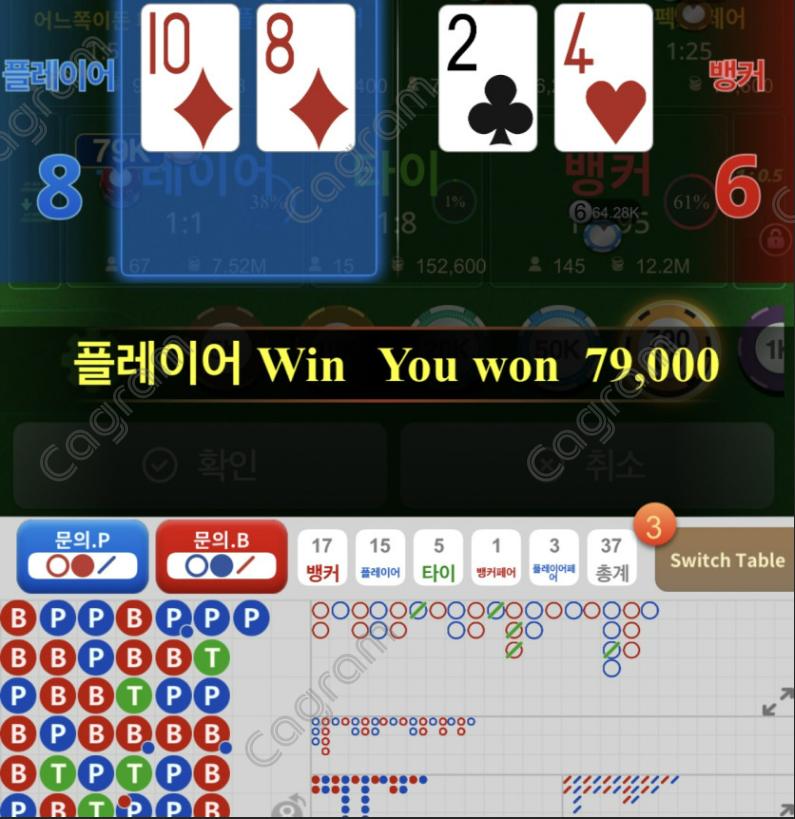This screenshot has width=795, height=819.
Task: Open Switch Table
Action: [x=726, y=560]
